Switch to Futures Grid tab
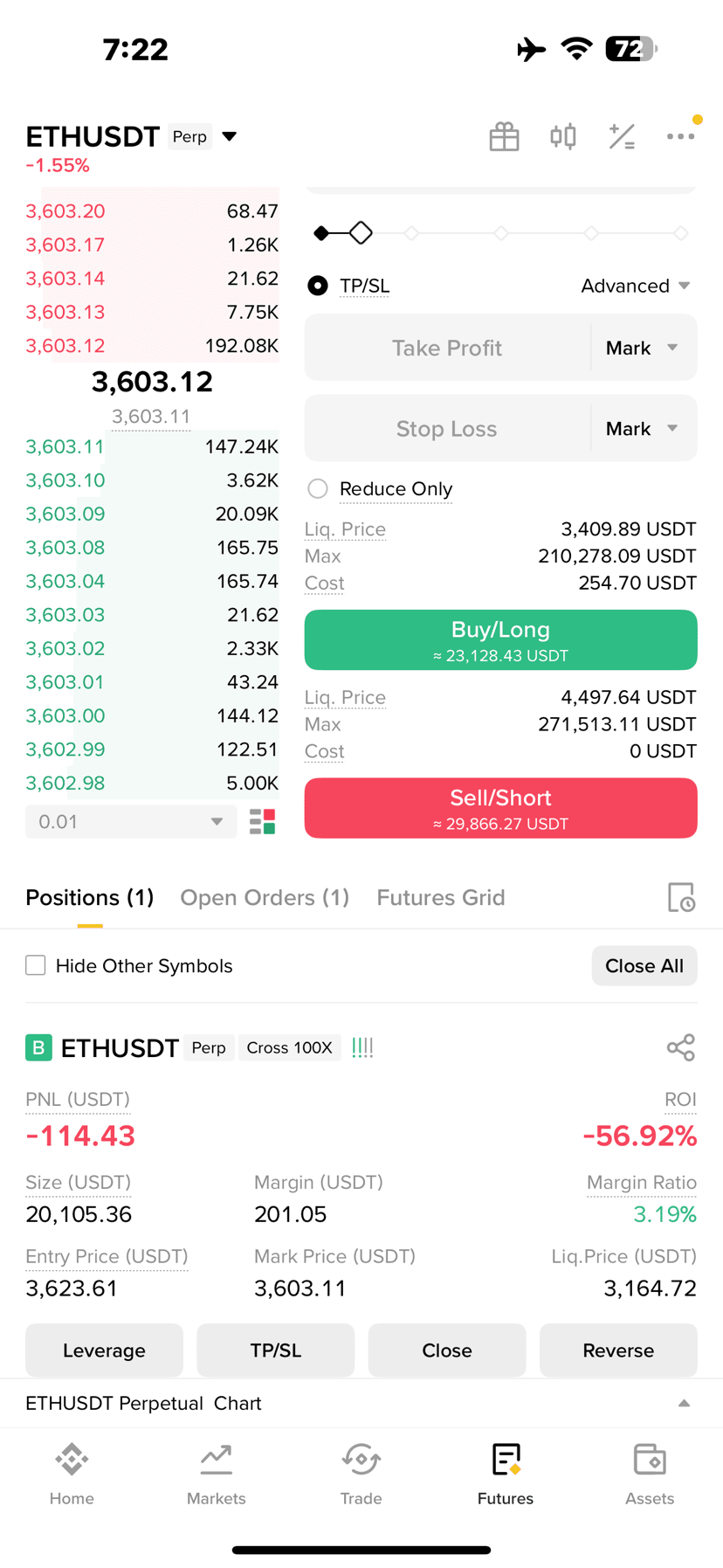This screenshot has height=1568, width=723. [441, 897]
